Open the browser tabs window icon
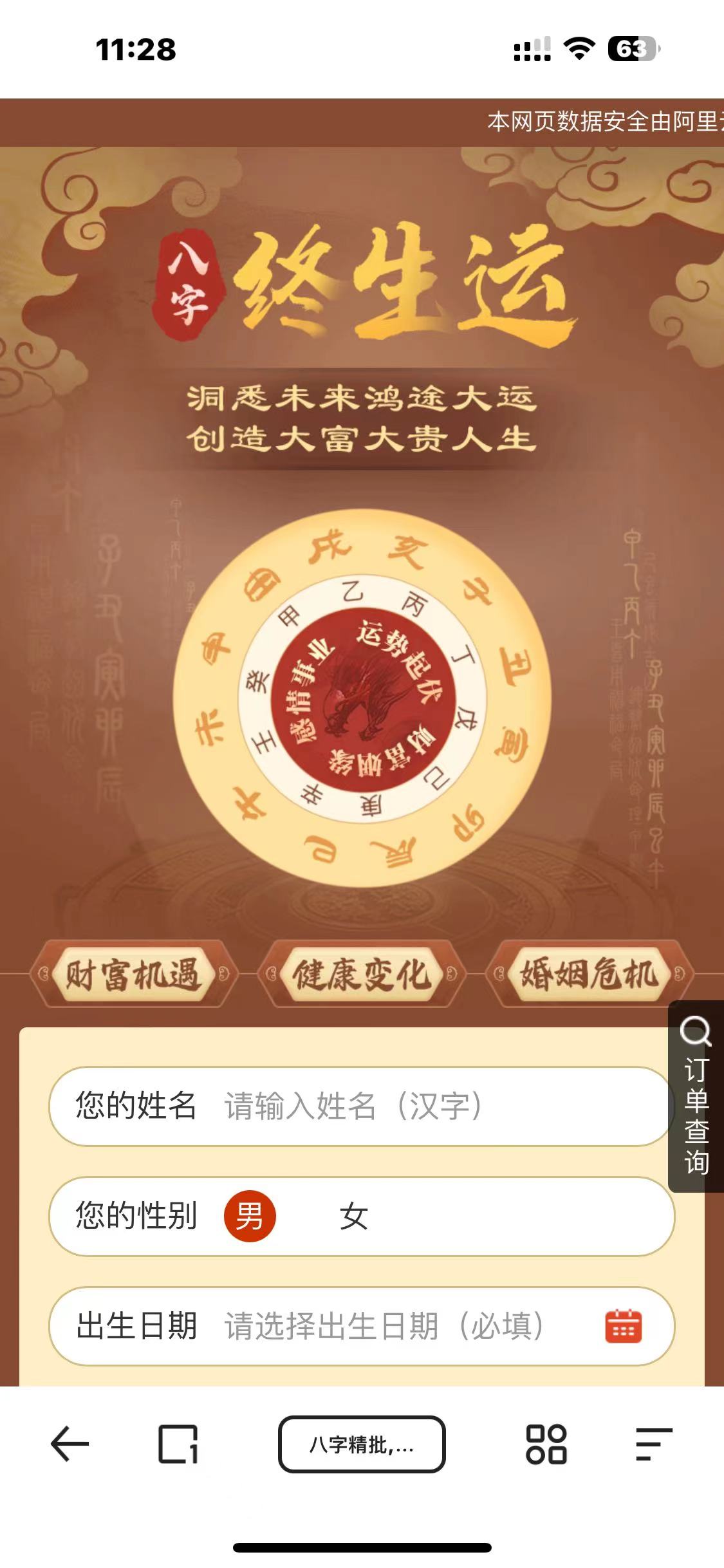Viewport: 724px width, 1568px height. click(x=178, y=1444)
